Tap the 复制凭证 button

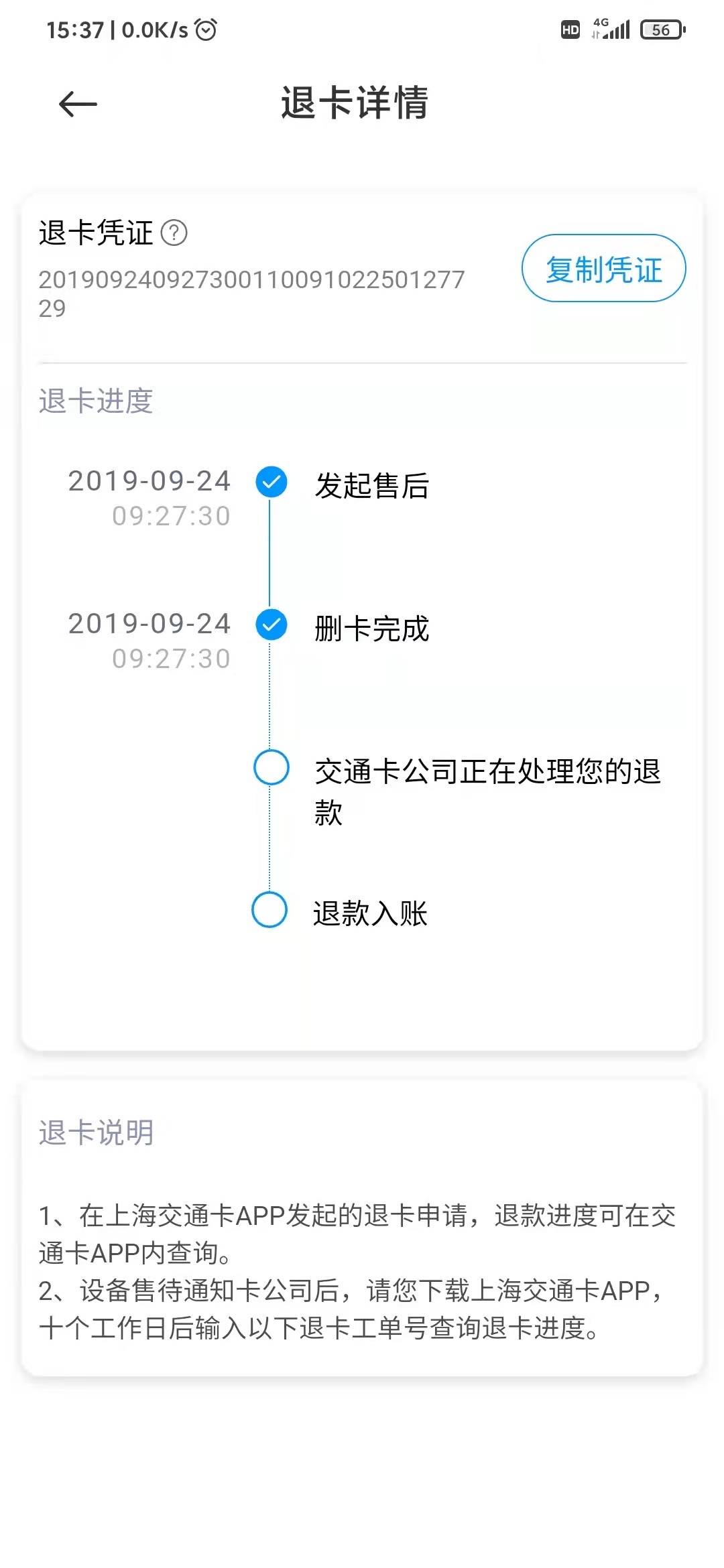point(603,269)
